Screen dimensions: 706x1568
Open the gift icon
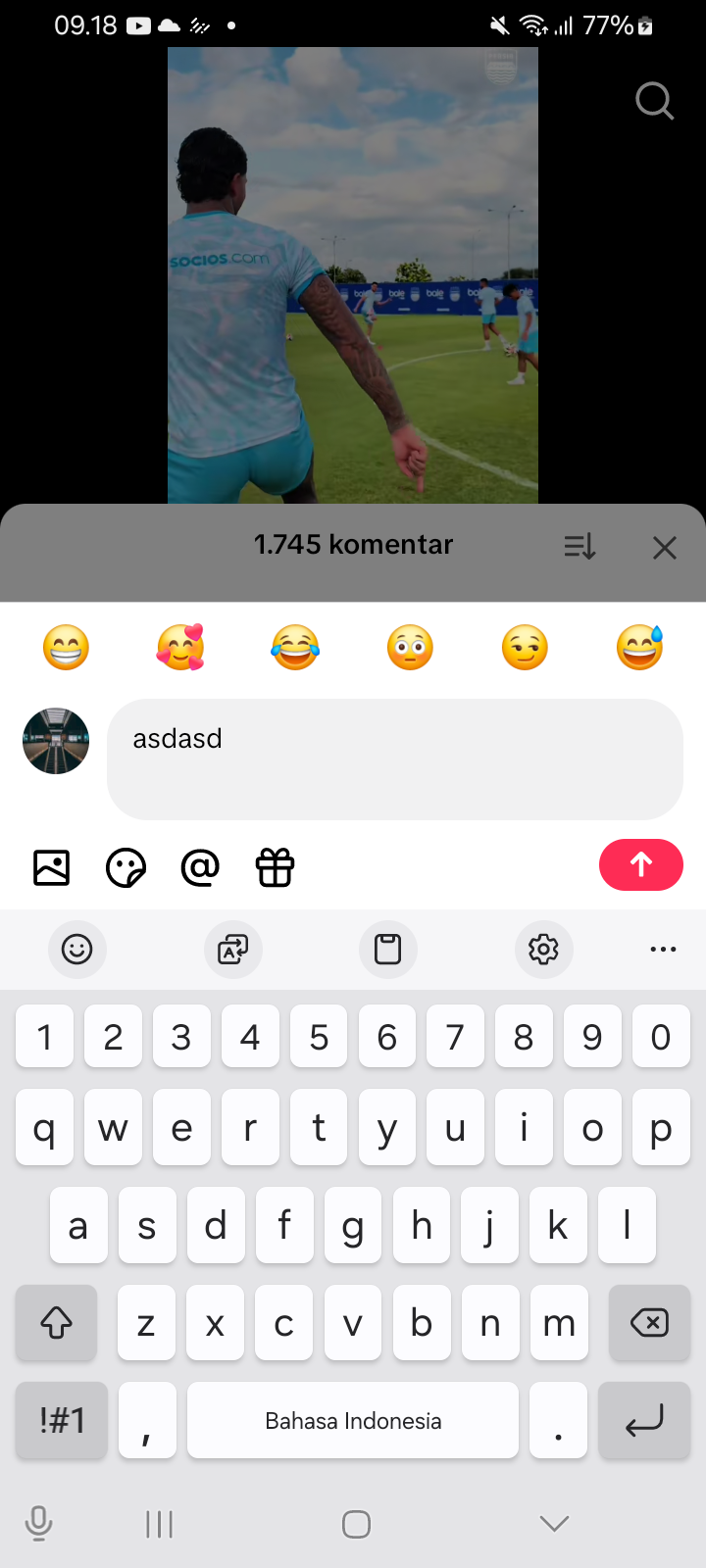point(275,867)
